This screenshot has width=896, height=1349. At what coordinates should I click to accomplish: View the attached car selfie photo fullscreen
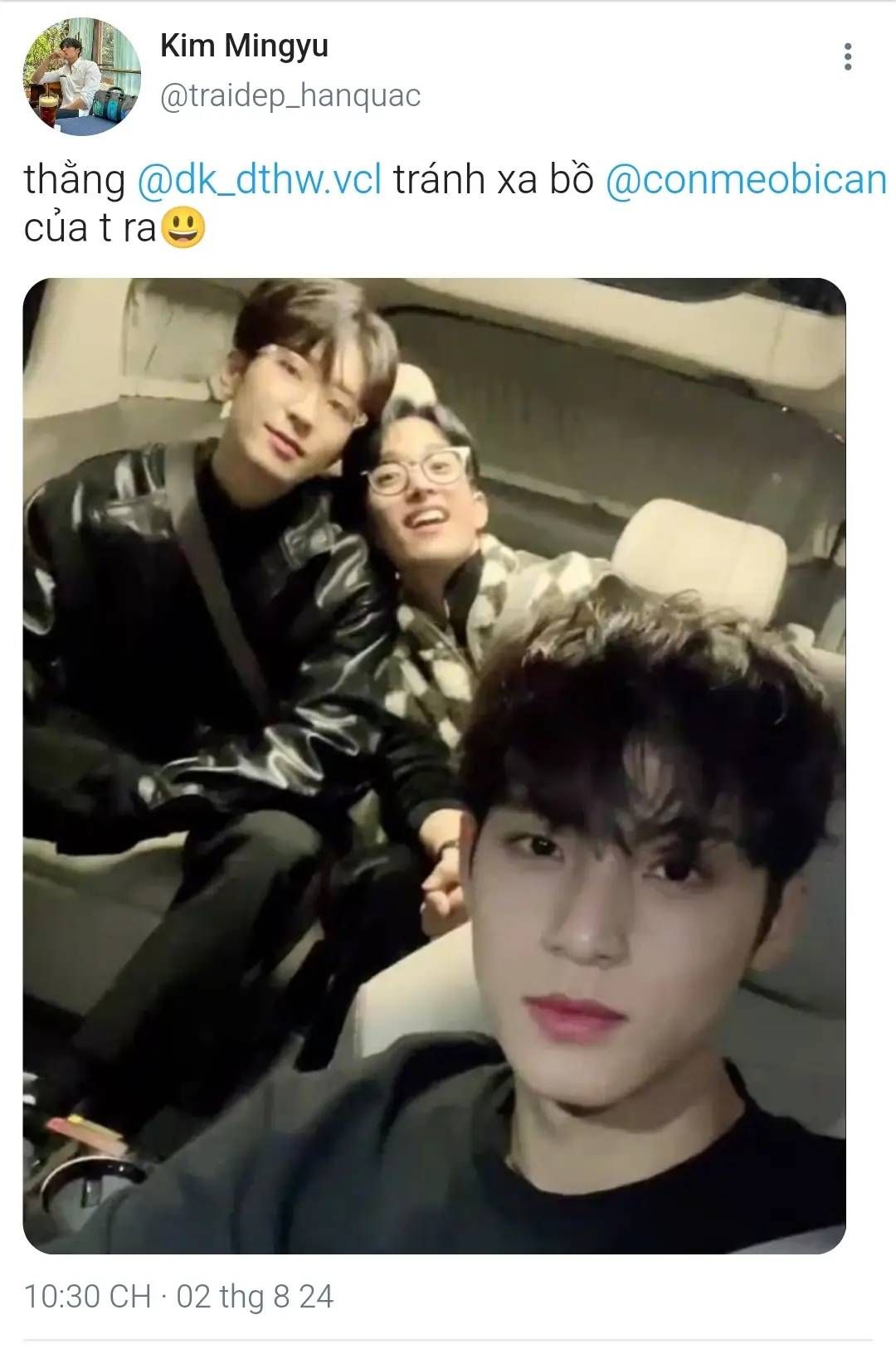[434, 765]
